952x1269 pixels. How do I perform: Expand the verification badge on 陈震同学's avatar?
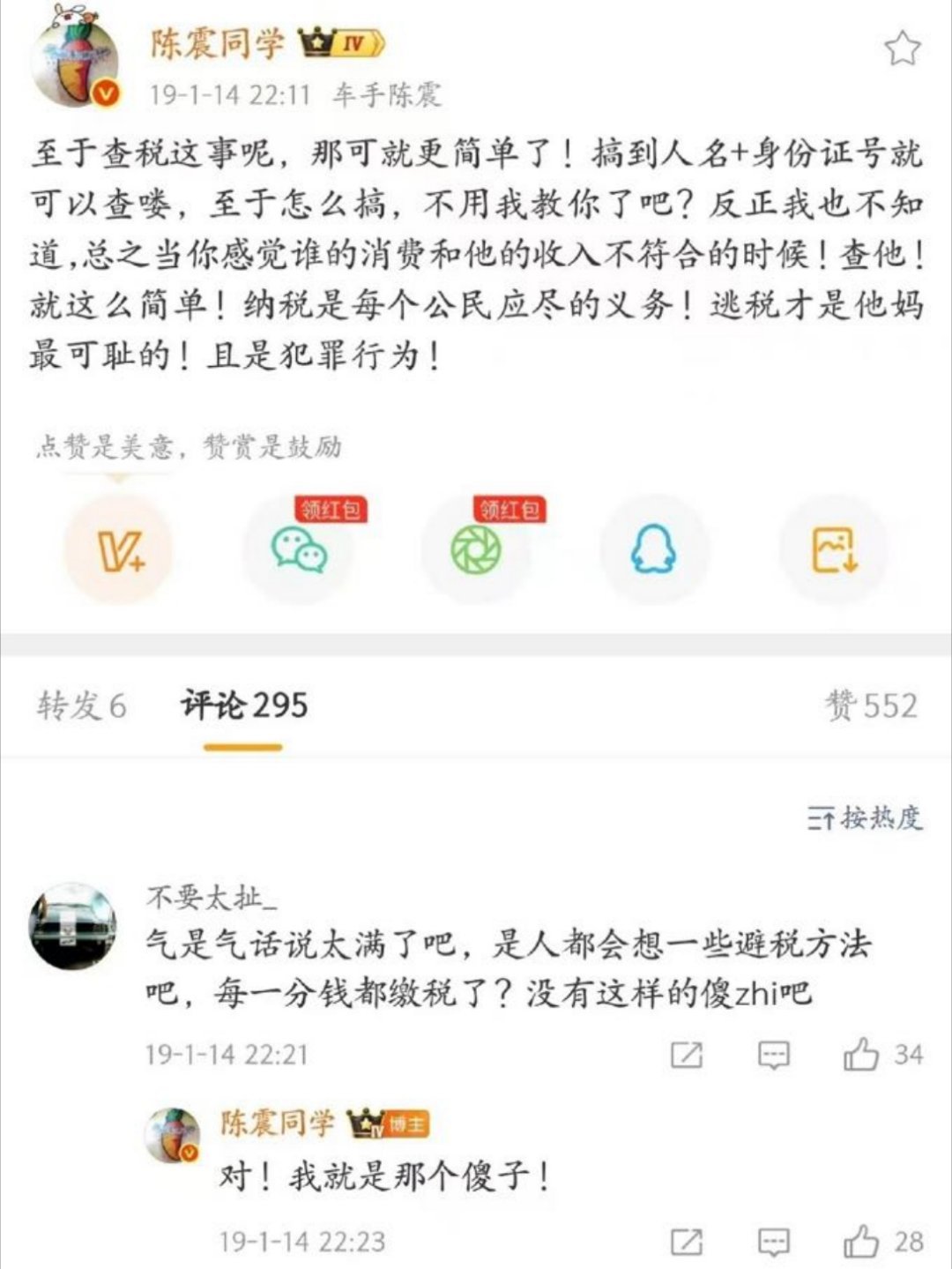click(x=103, y=92)
